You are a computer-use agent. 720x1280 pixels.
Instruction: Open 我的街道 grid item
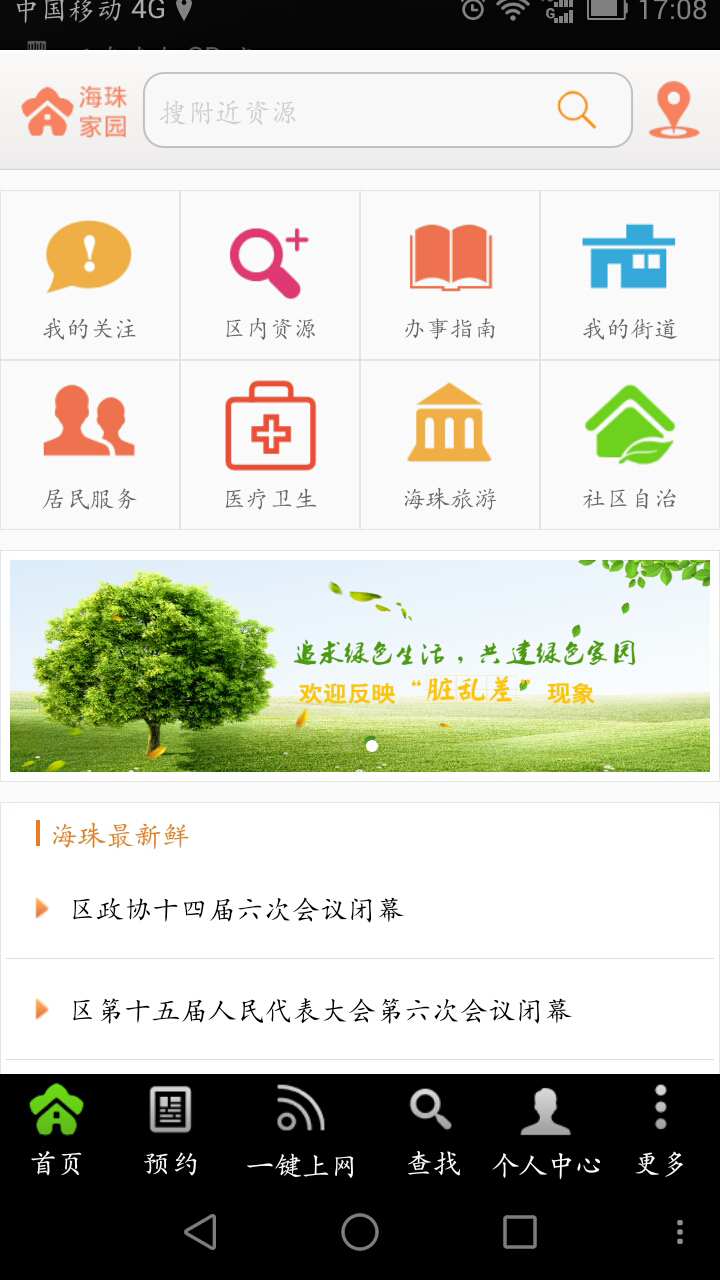click(629, 276)
